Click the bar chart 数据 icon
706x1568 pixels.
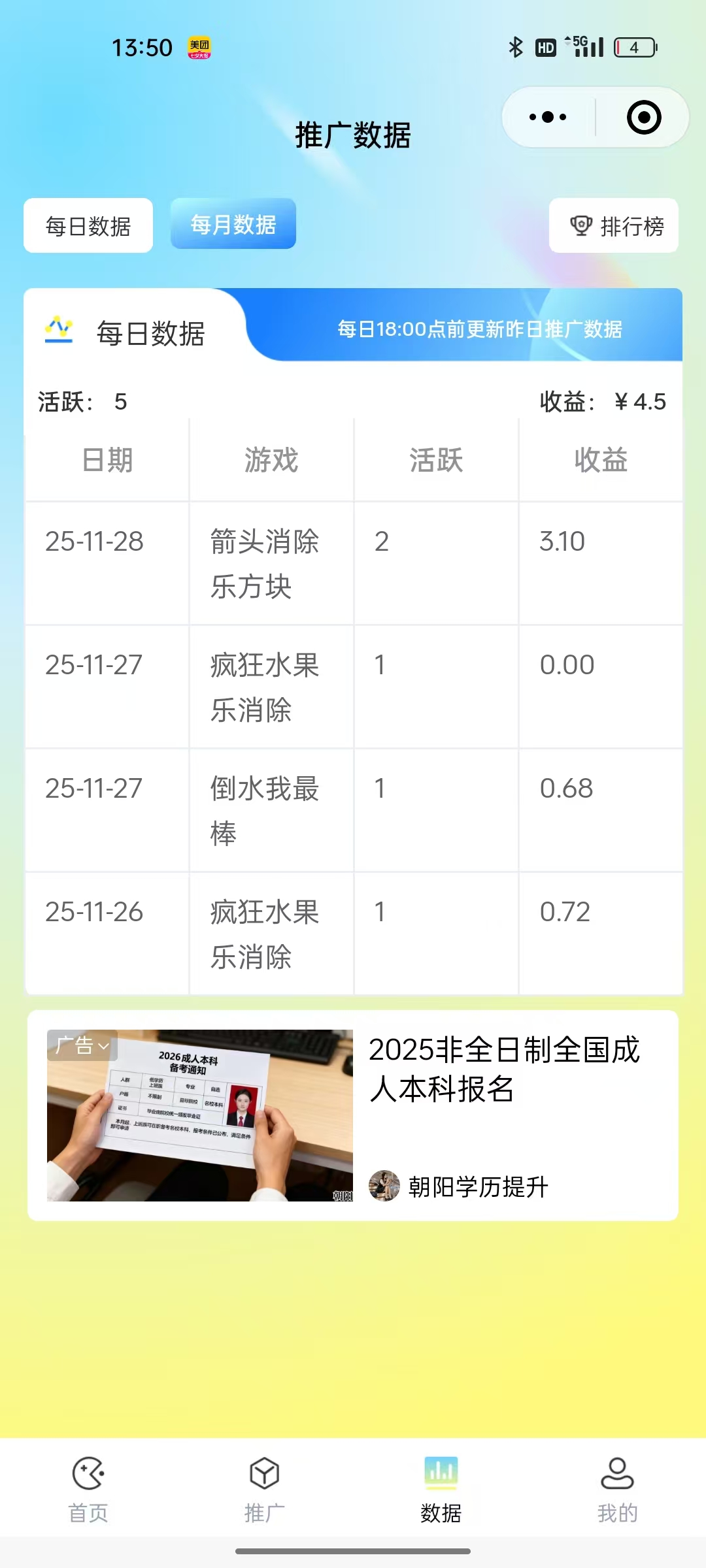(x=440, y=1476)
